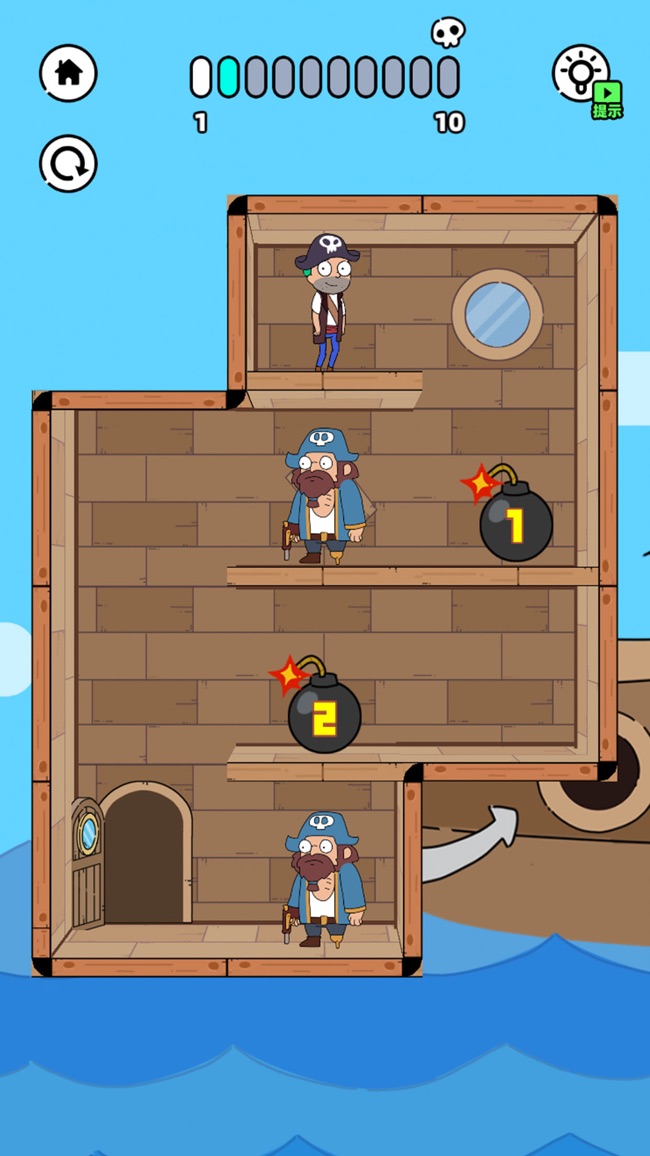Restart the current level
This screenshot has width=650, height=1156.
68,164
